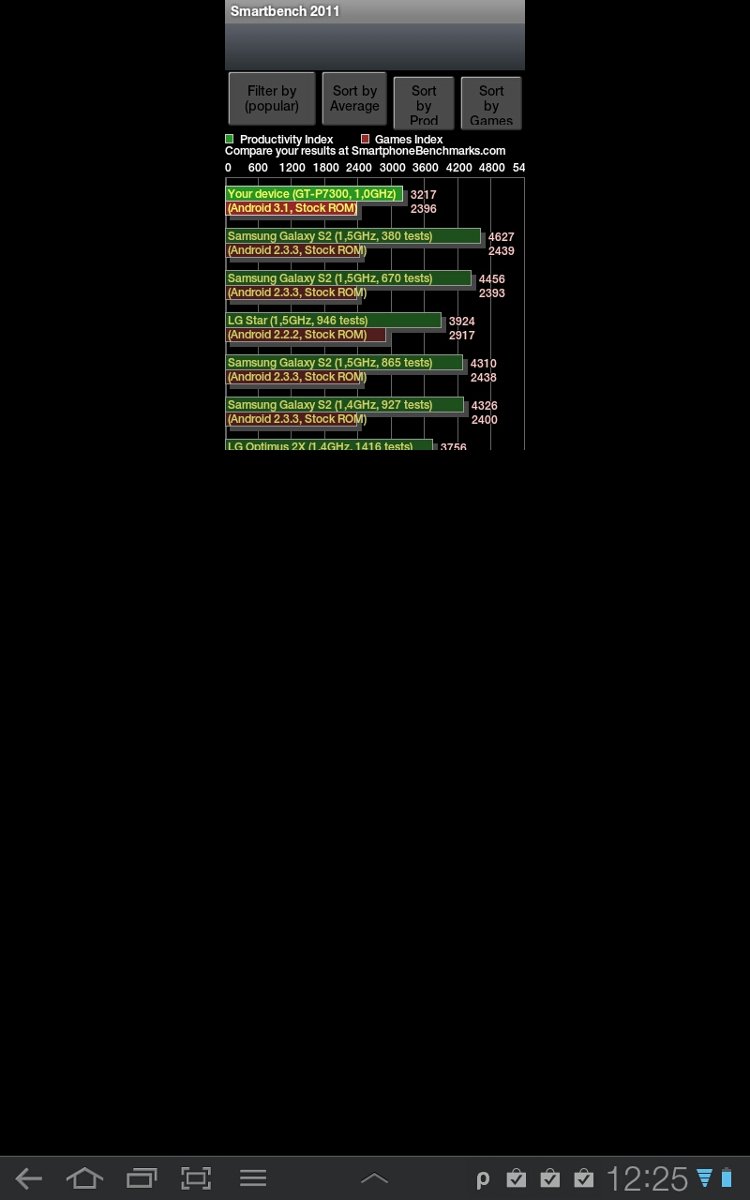Screen dimensions: 750x1200
Task: Open the recent apps view
Action: tap(141, 1179)
